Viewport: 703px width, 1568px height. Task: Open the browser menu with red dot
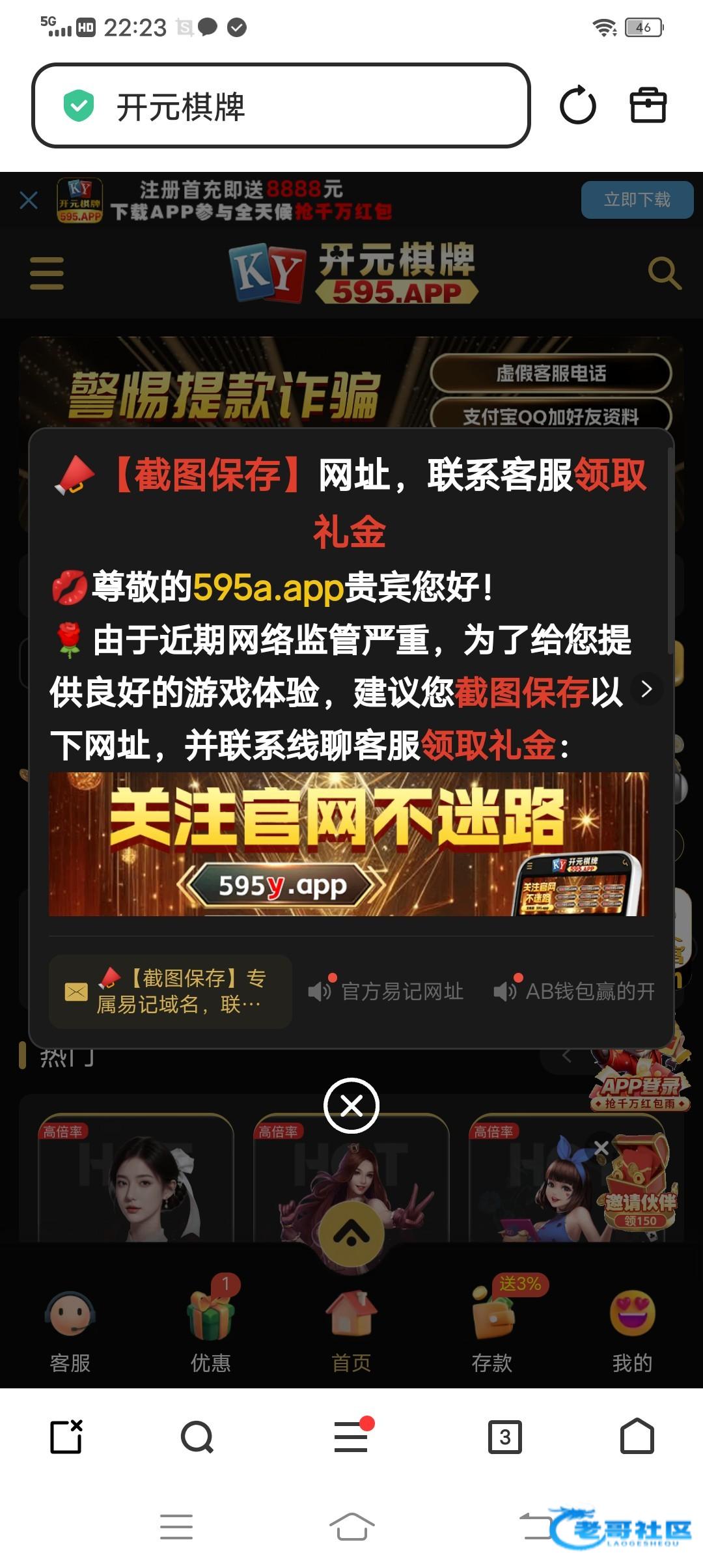coord(351,1436)
